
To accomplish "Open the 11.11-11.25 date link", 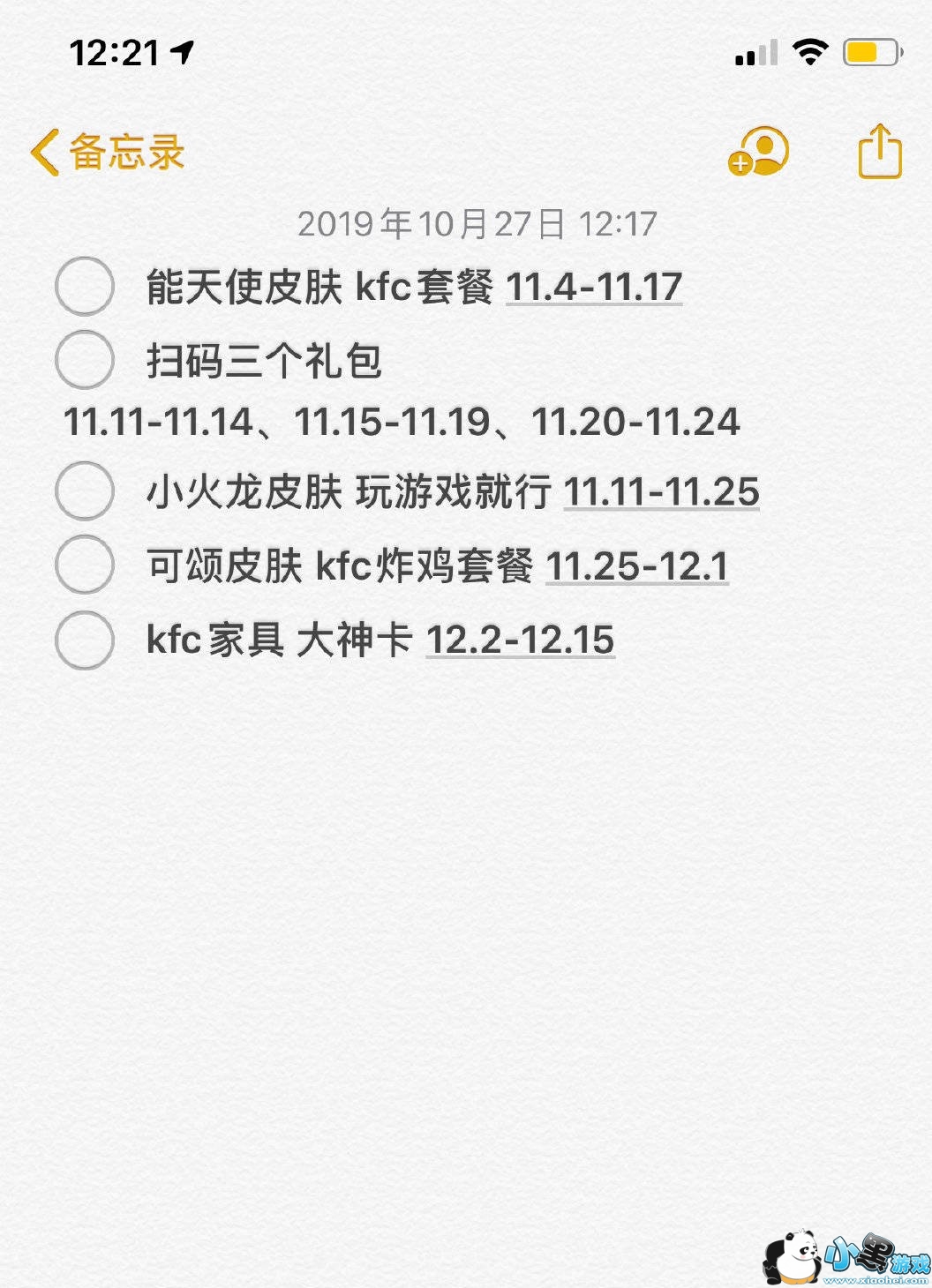I will (661, 491).
